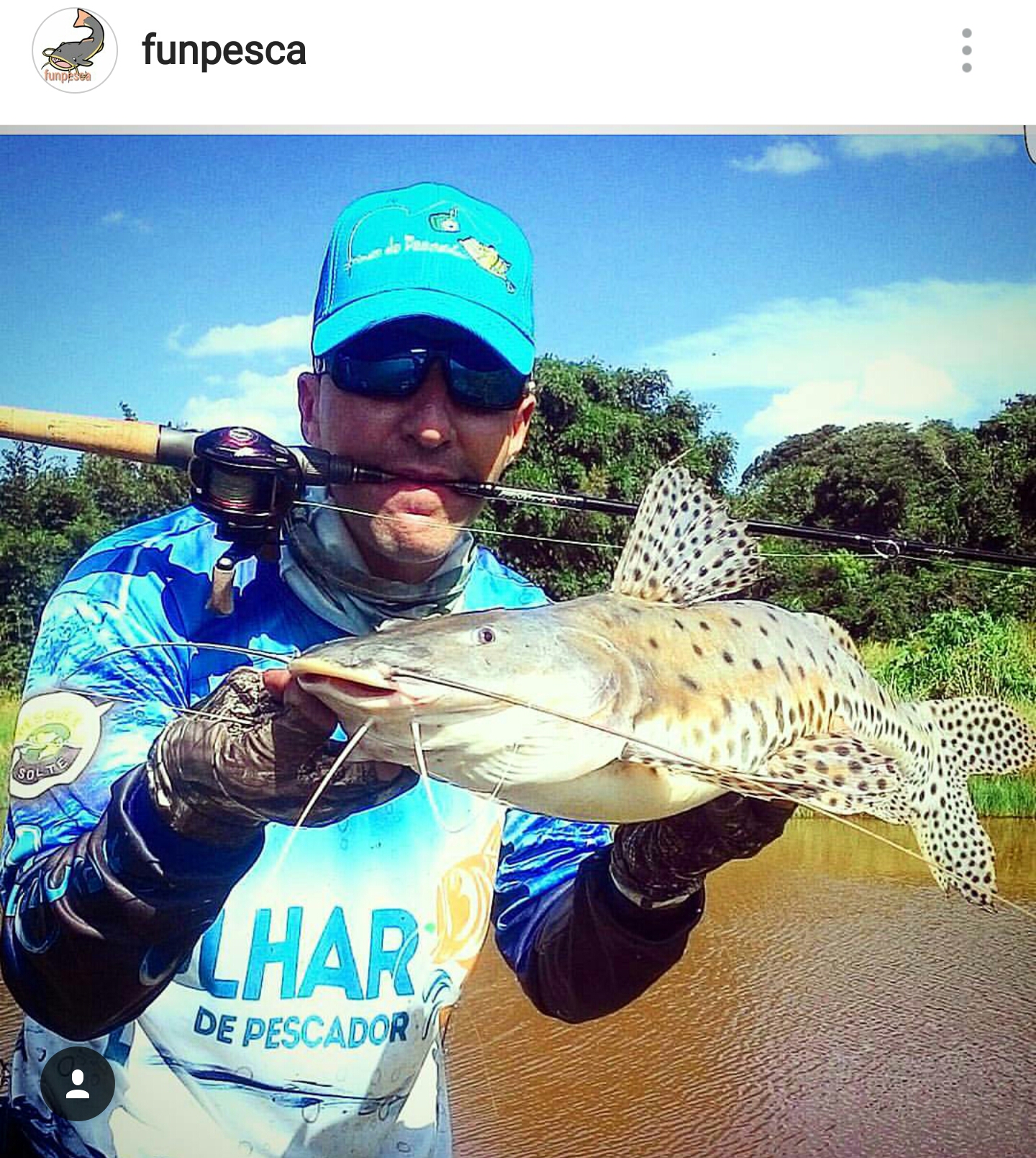Open funpesca's profile picture
The height and width of the screenshot is (1158, 1036).
[74, 50]
